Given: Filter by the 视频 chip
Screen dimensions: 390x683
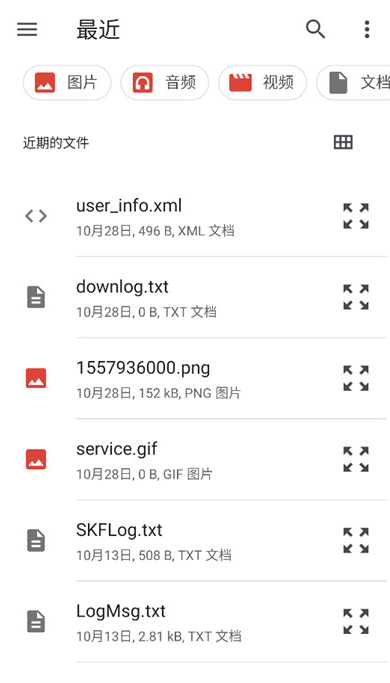Looking at the screenshot, I should (262, 83).
